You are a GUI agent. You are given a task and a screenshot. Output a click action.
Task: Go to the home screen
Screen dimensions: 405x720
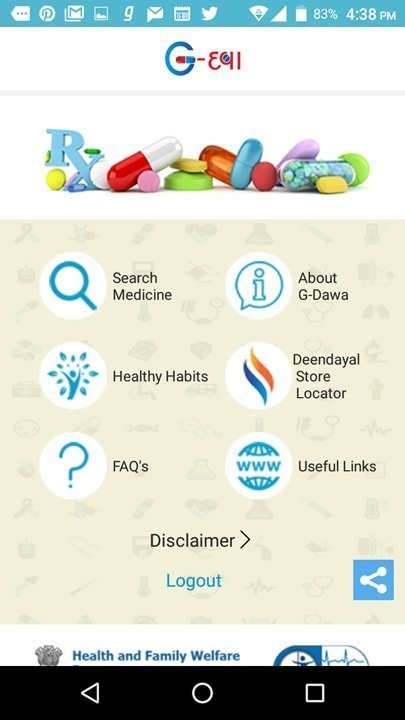pyautogui.click(x=202, y=693)
